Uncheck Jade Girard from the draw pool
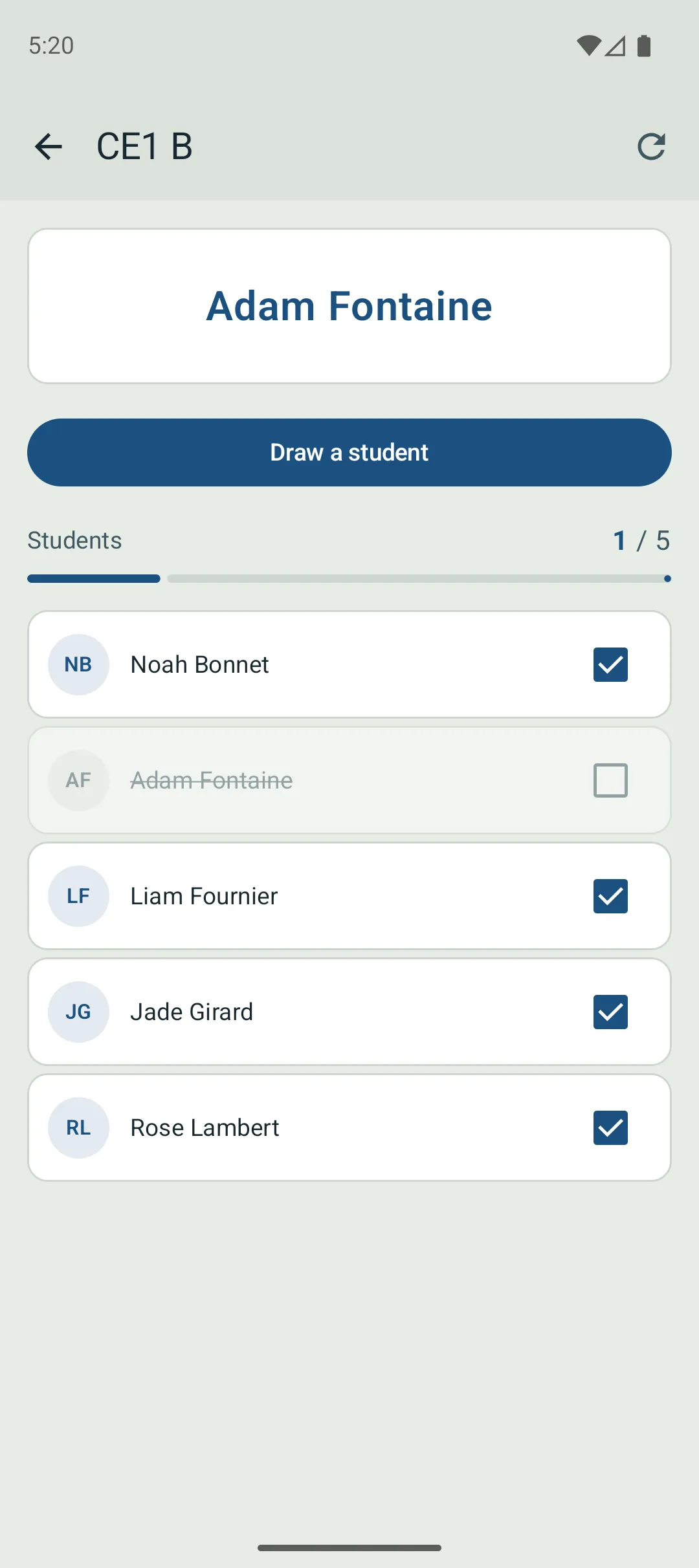 tap(610, 1012)
